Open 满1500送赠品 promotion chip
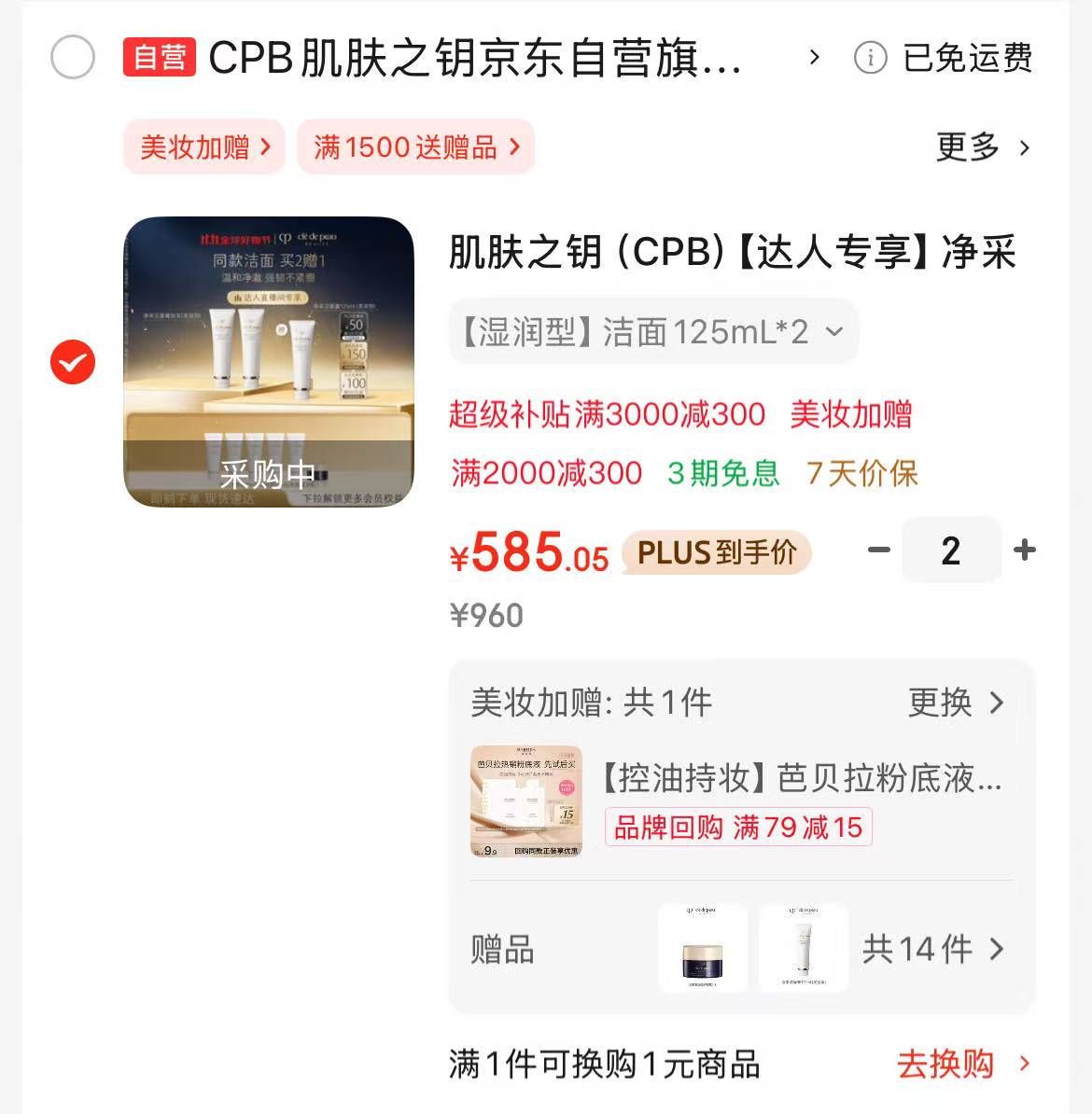 [416, 146]
